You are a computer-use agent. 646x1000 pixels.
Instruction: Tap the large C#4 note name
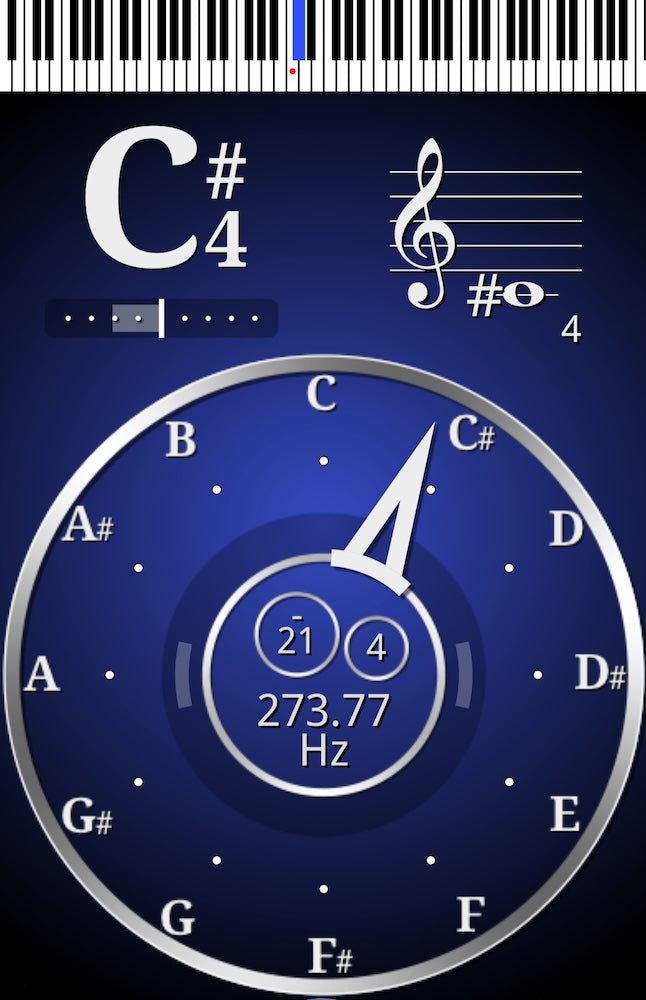165,205
